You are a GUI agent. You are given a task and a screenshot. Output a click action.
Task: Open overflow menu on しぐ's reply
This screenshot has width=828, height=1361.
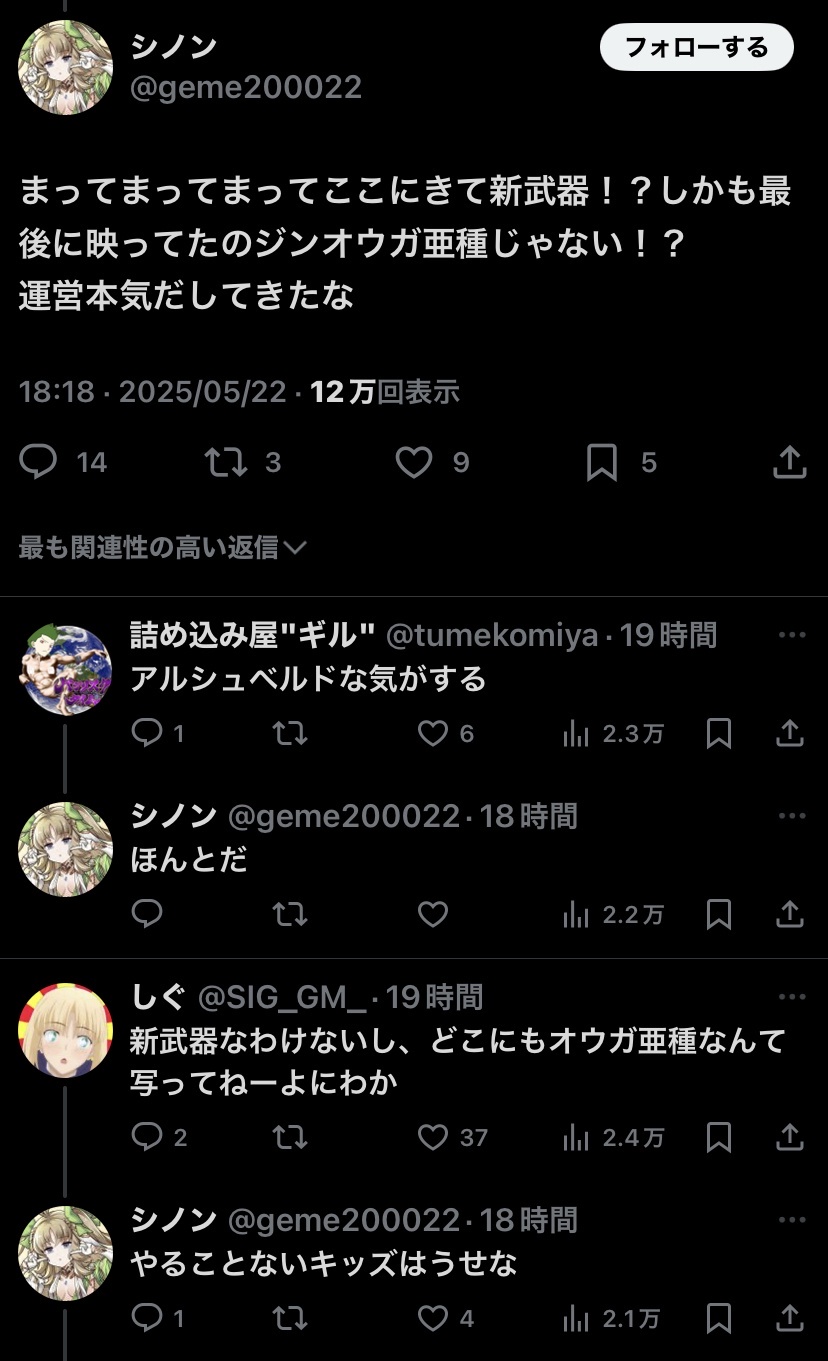pyautogui.click(x=791, y=997)
